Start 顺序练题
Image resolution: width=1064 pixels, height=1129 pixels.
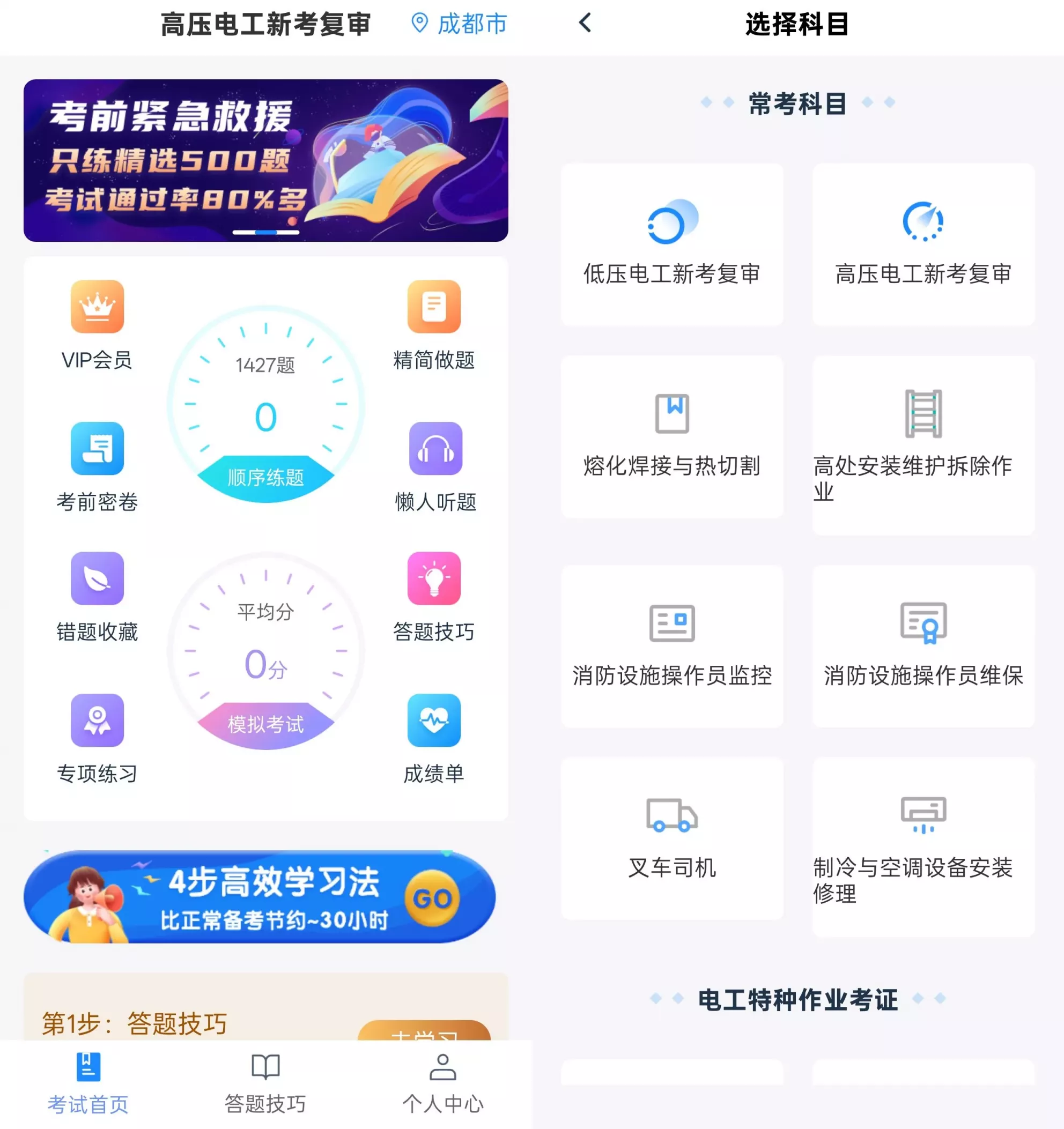pyautogui.click(x=265, y=476)
